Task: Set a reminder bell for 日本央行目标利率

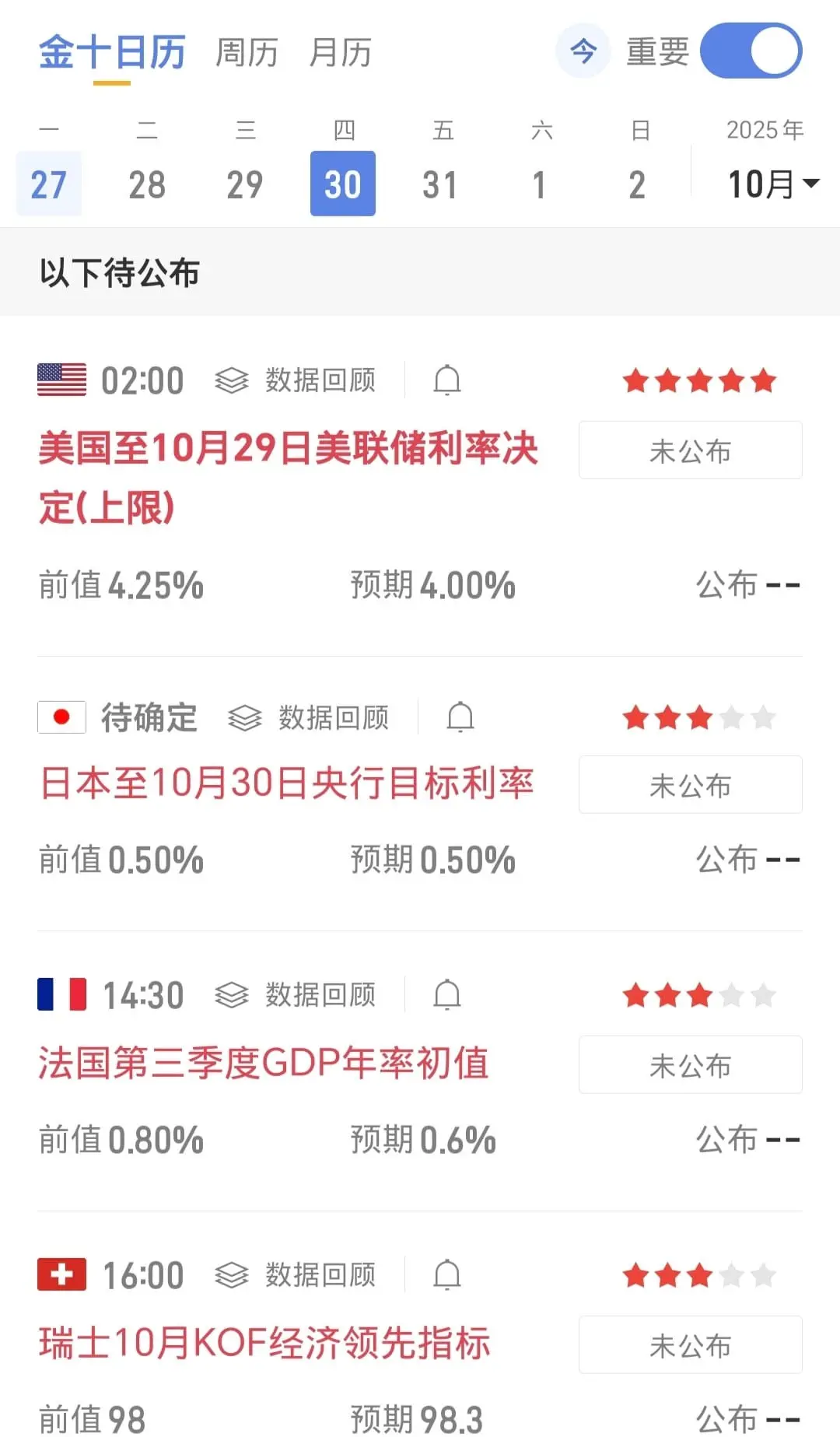Action: click(460, 717)
